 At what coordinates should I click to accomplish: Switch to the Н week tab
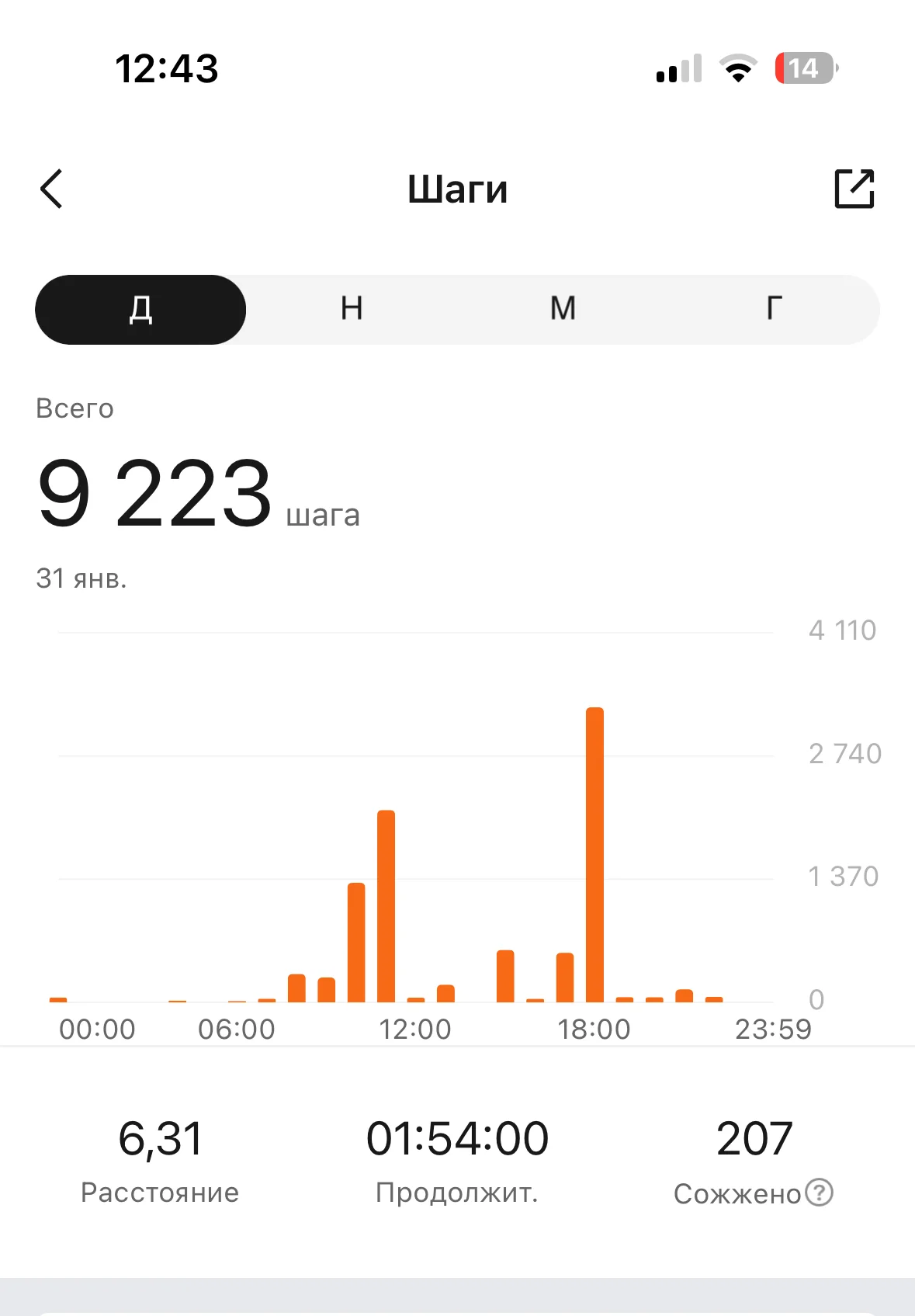point(352,309)
